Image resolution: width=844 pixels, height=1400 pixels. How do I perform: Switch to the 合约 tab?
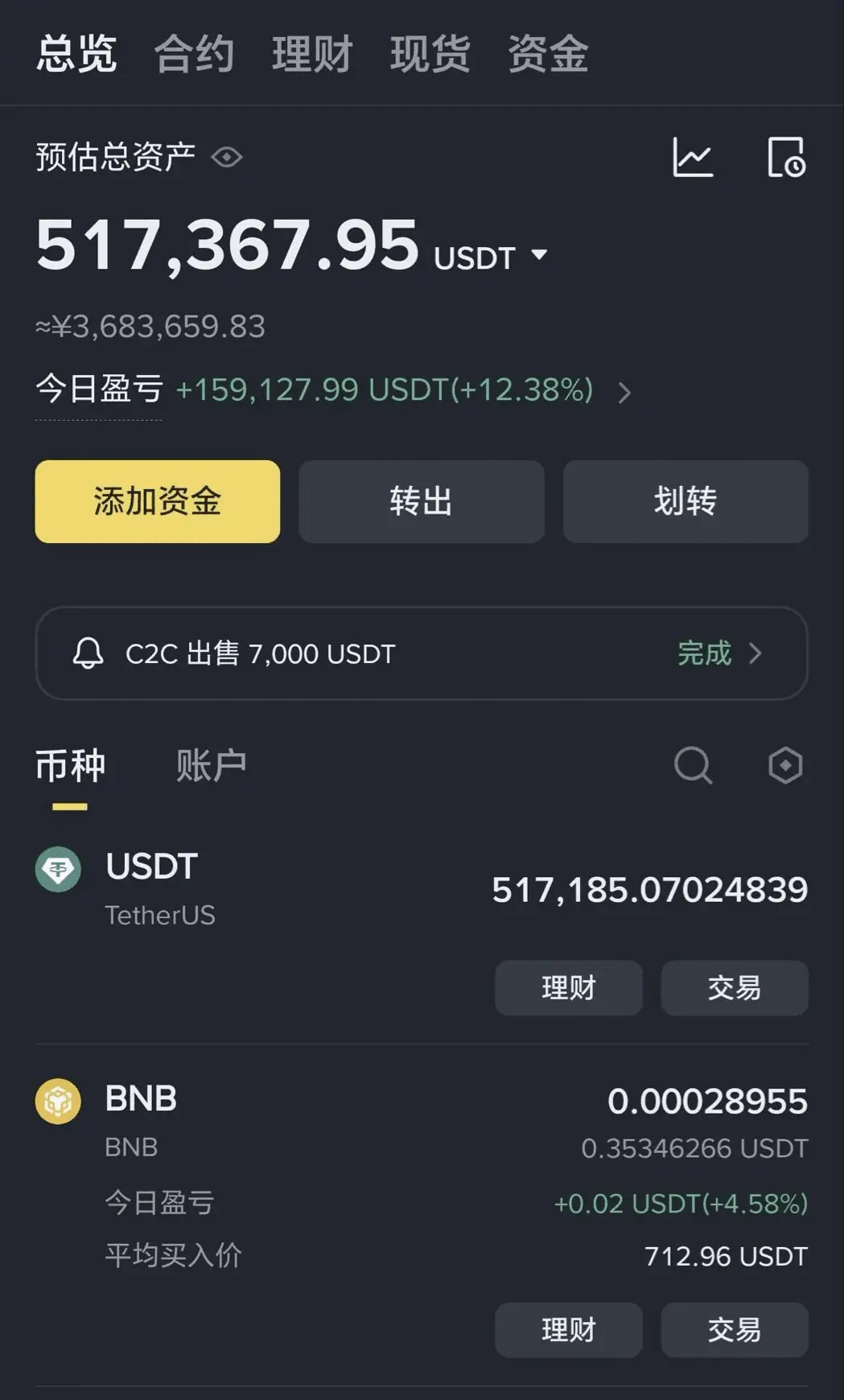pos(194,54)
